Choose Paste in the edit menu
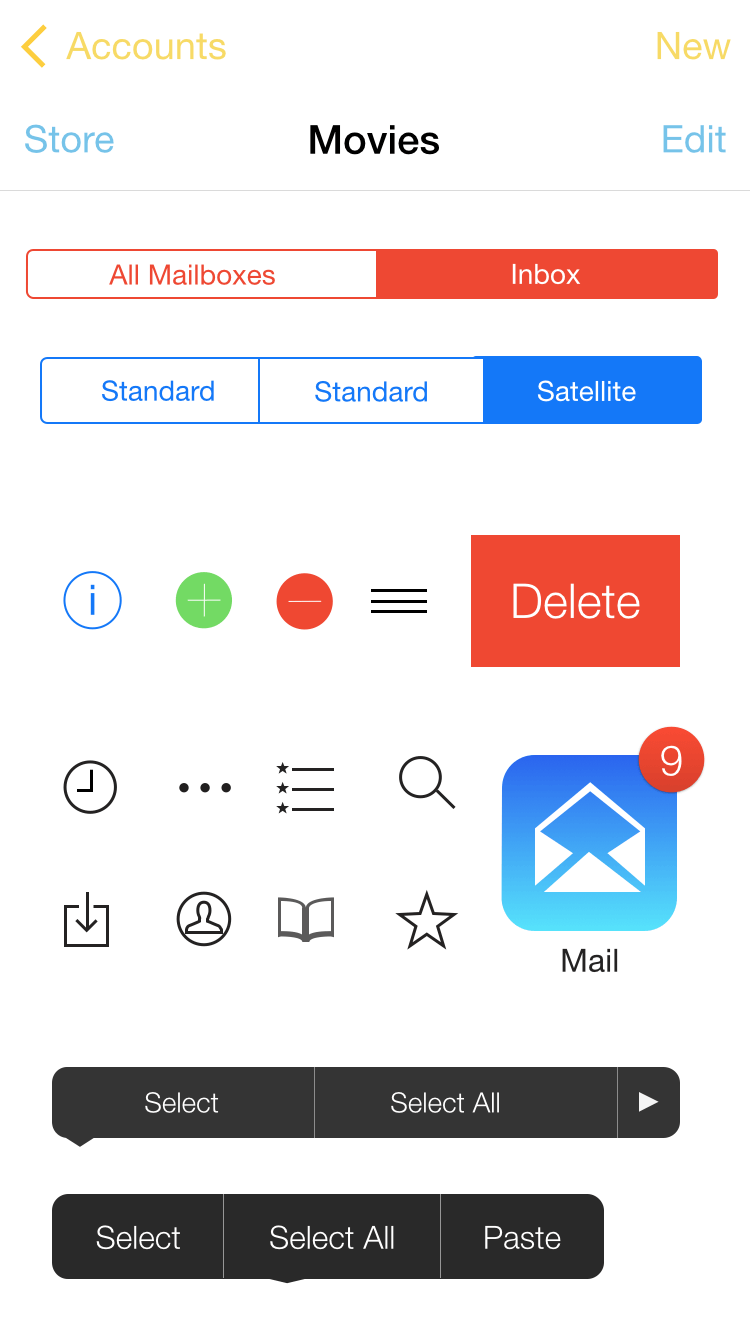Screen dimensions: 750x1334 [x=522, y=1237]
